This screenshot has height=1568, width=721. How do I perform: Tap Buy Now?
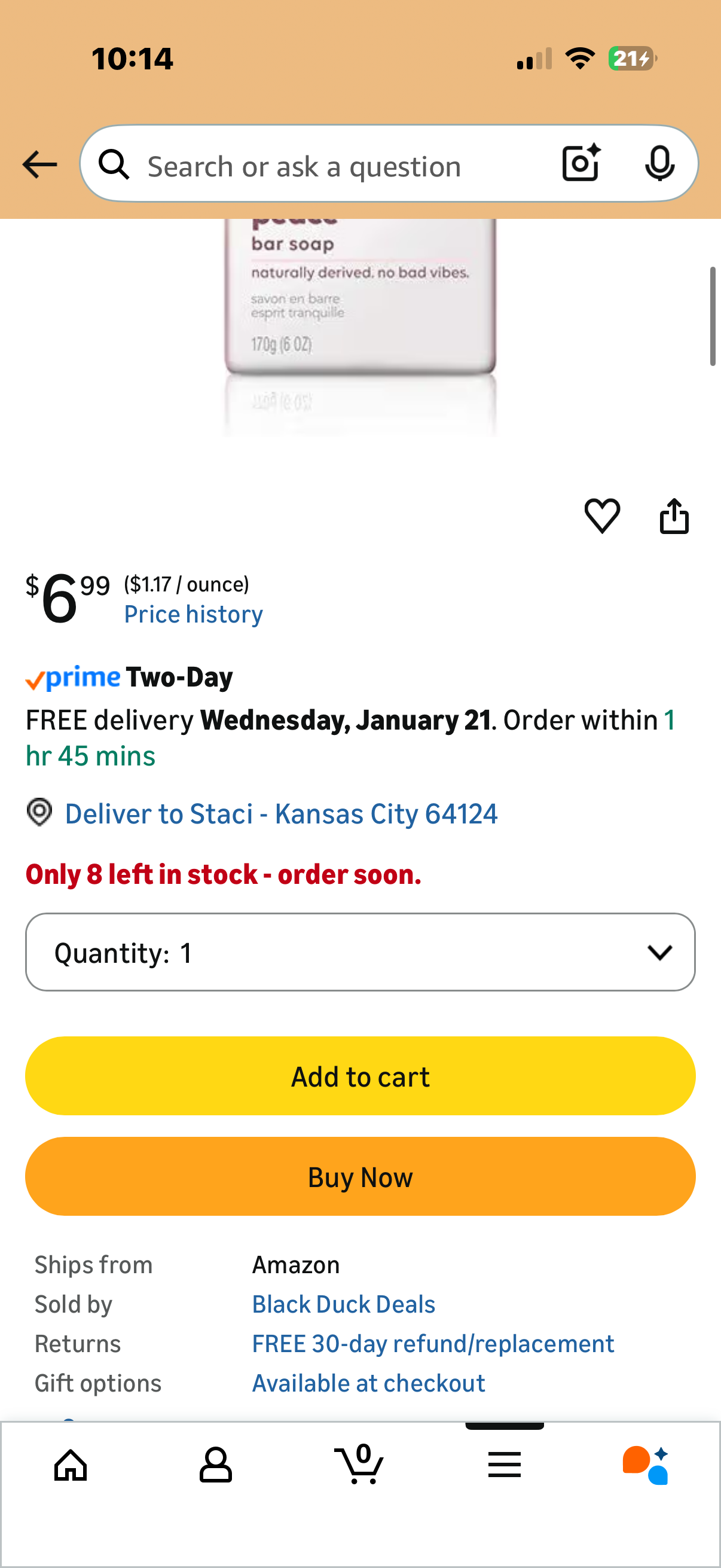click(x=360, y=1177)
